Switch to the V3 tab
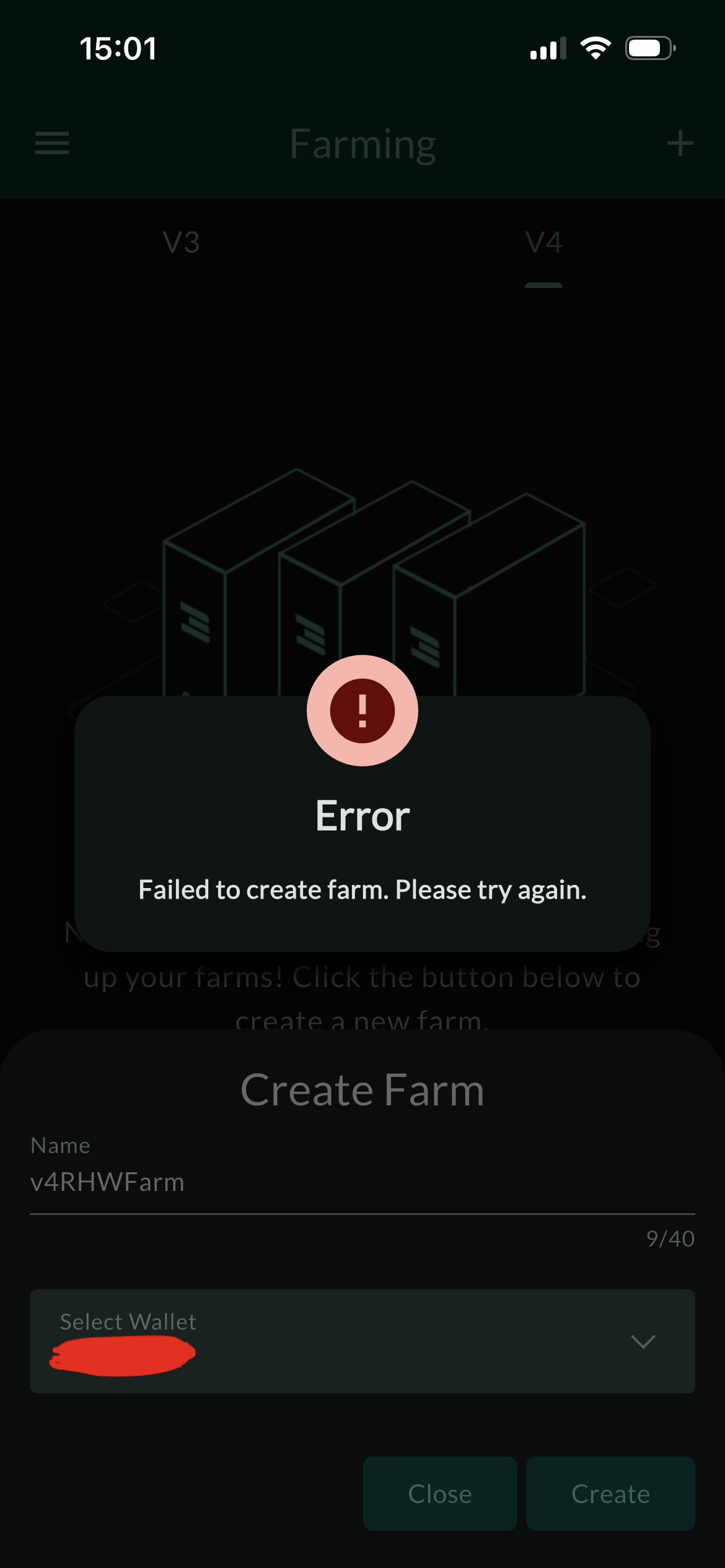This screenshot has height=1568, width=725. [181, 242]
